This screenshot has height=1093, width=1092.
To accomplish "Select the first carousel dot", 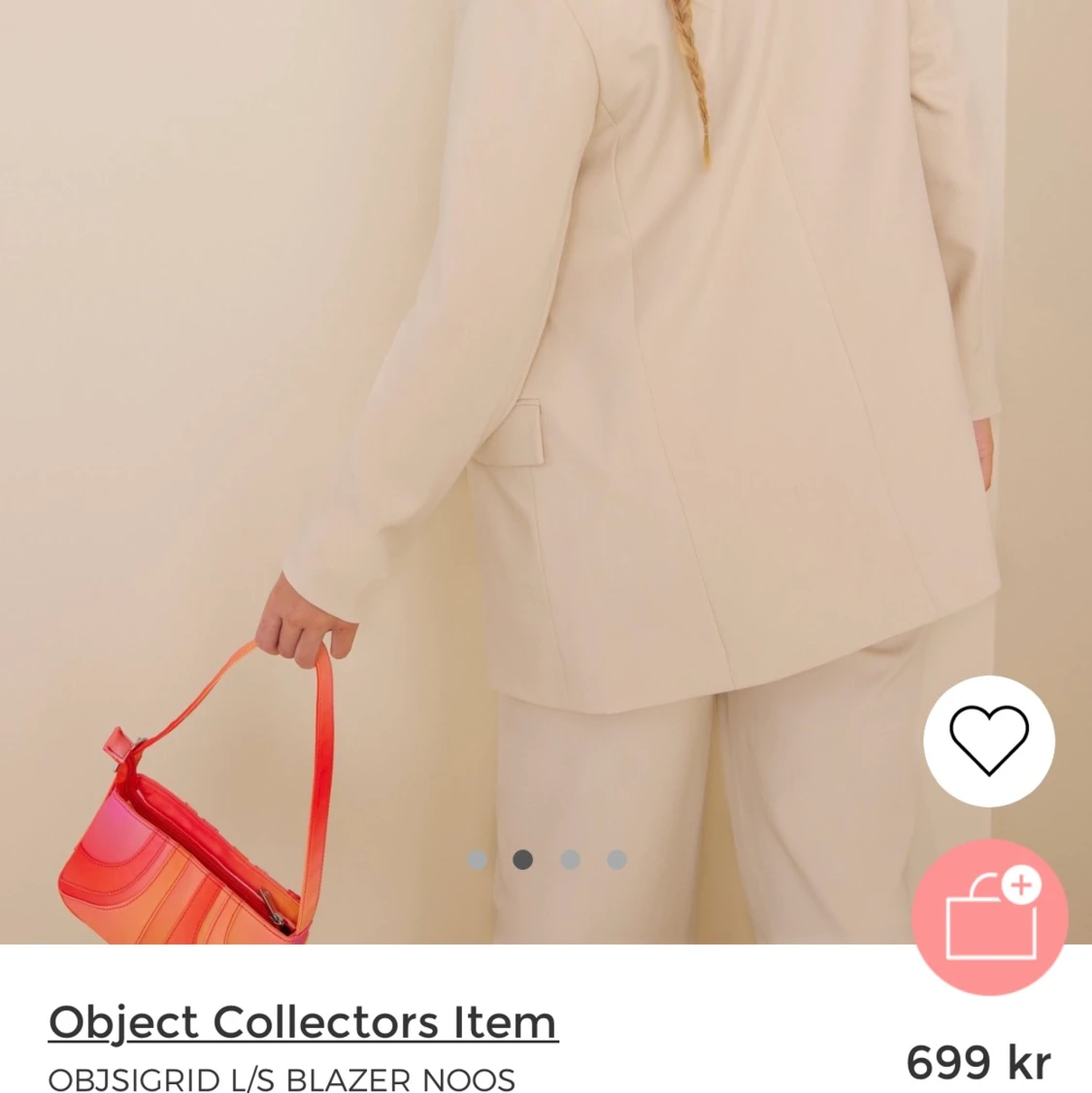I will [477, 859].
